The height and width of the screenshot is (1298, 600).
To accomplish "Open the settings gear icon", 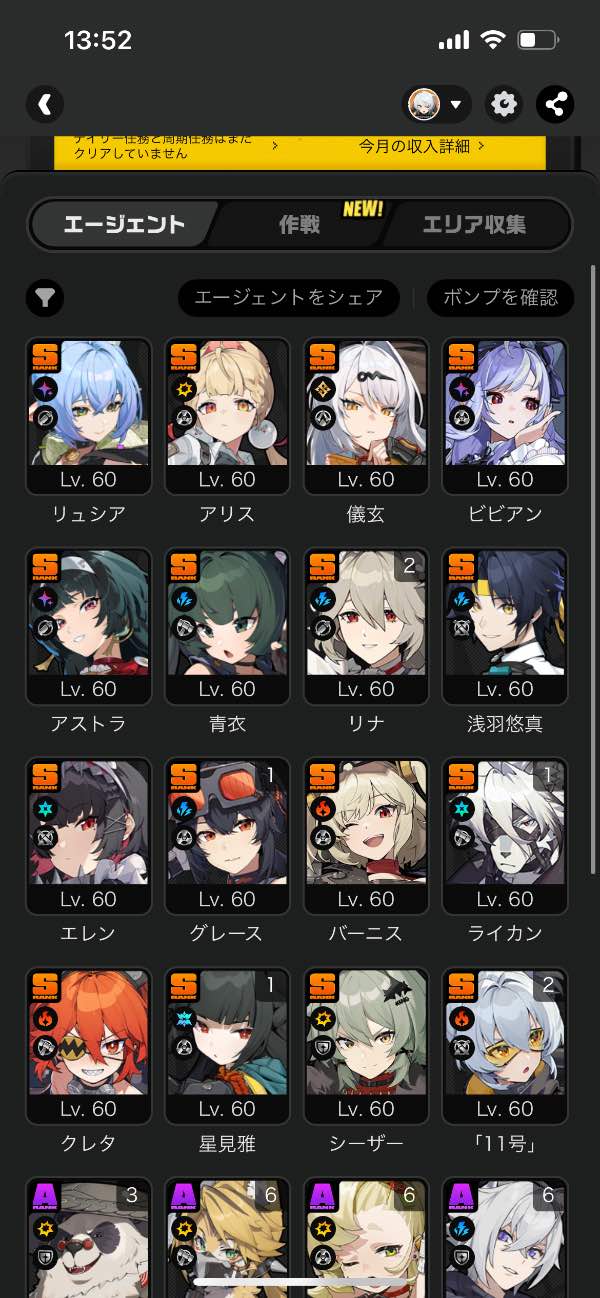I will pos(504,104).
